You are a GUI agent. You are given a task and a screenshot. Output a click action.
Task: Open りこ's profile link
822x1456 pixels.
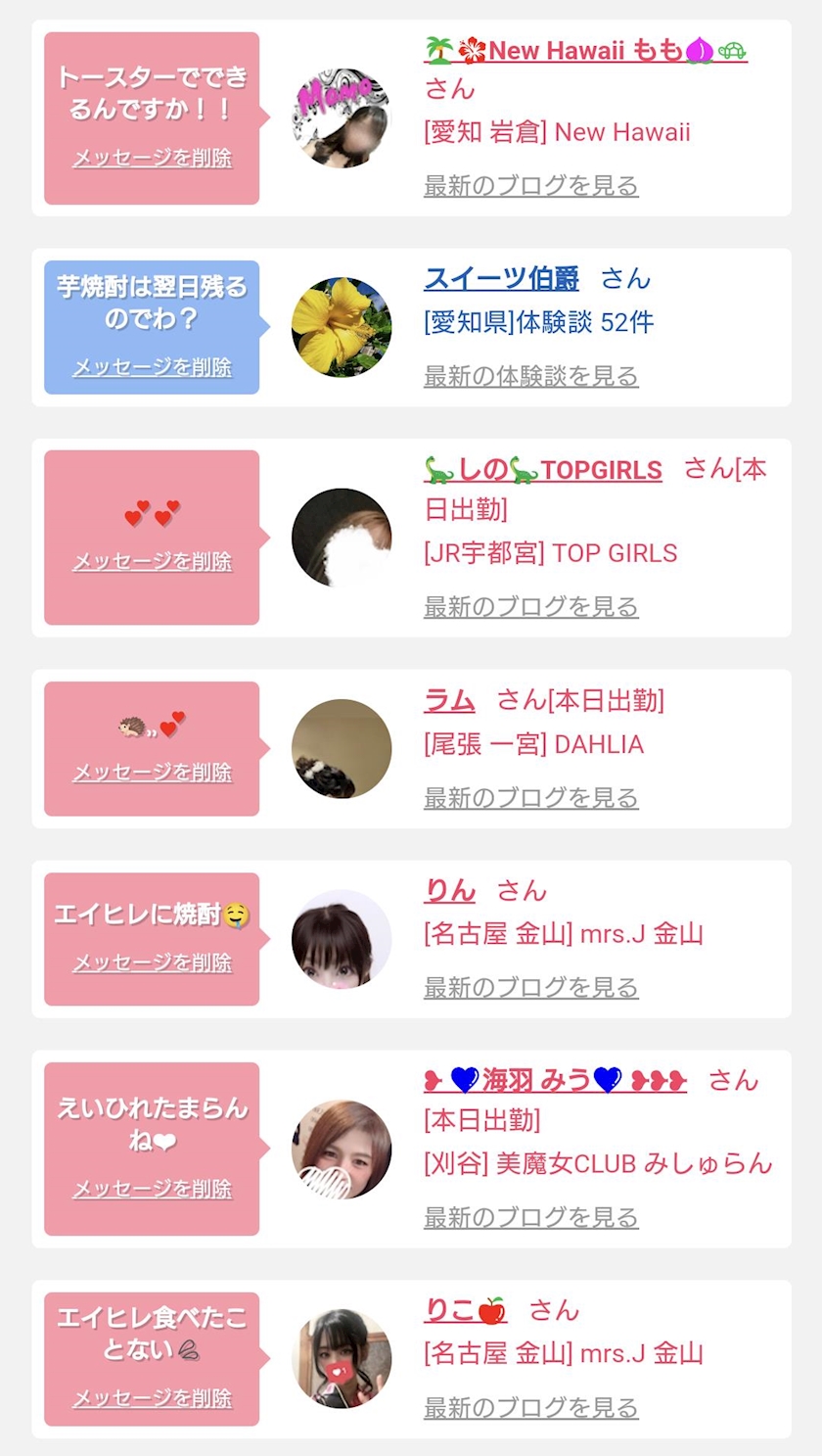pyautogui.click(x=465, y=1310)
